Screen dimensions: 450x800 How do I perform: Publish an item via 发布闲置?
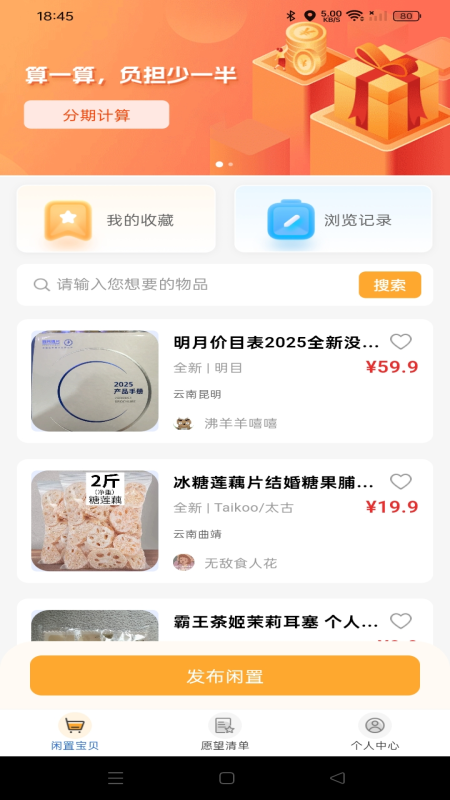pyautogui.click(x=225, y=676)
